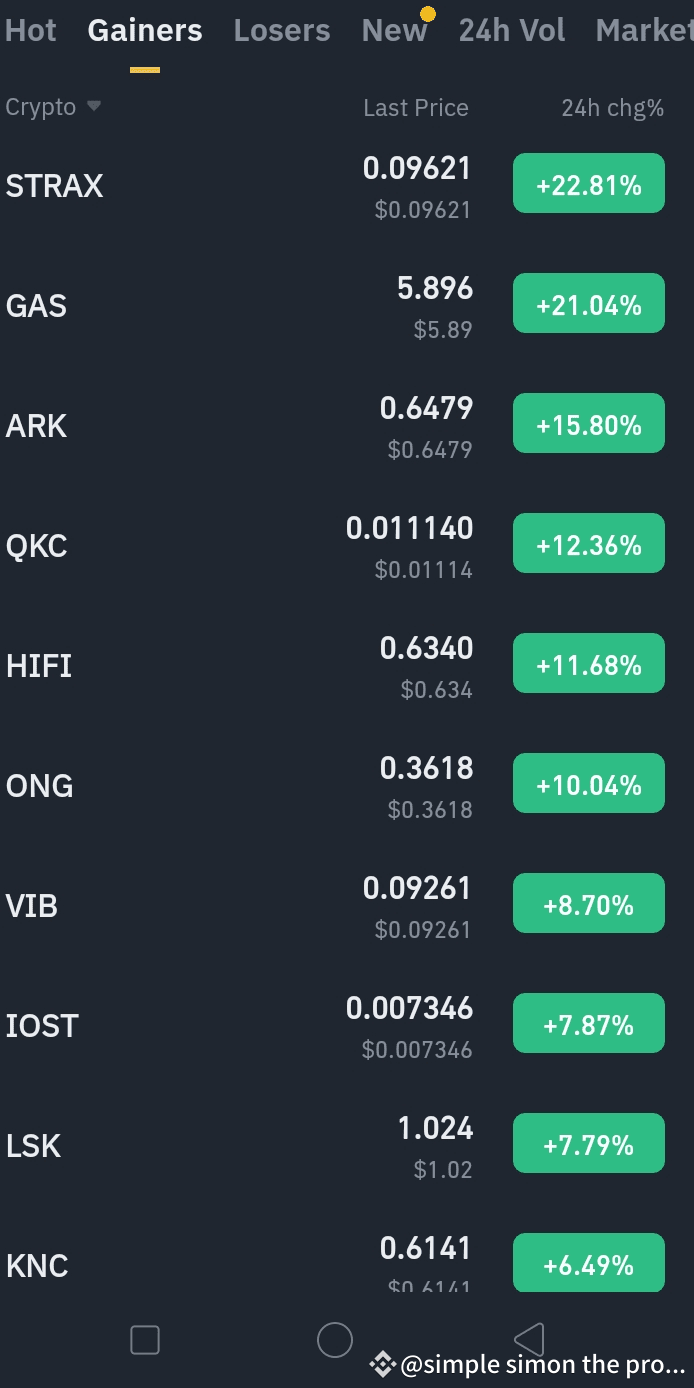This screenshot has height=1388, width=694.
Task: Open the recent apps view
Action: coord(145,1340)
